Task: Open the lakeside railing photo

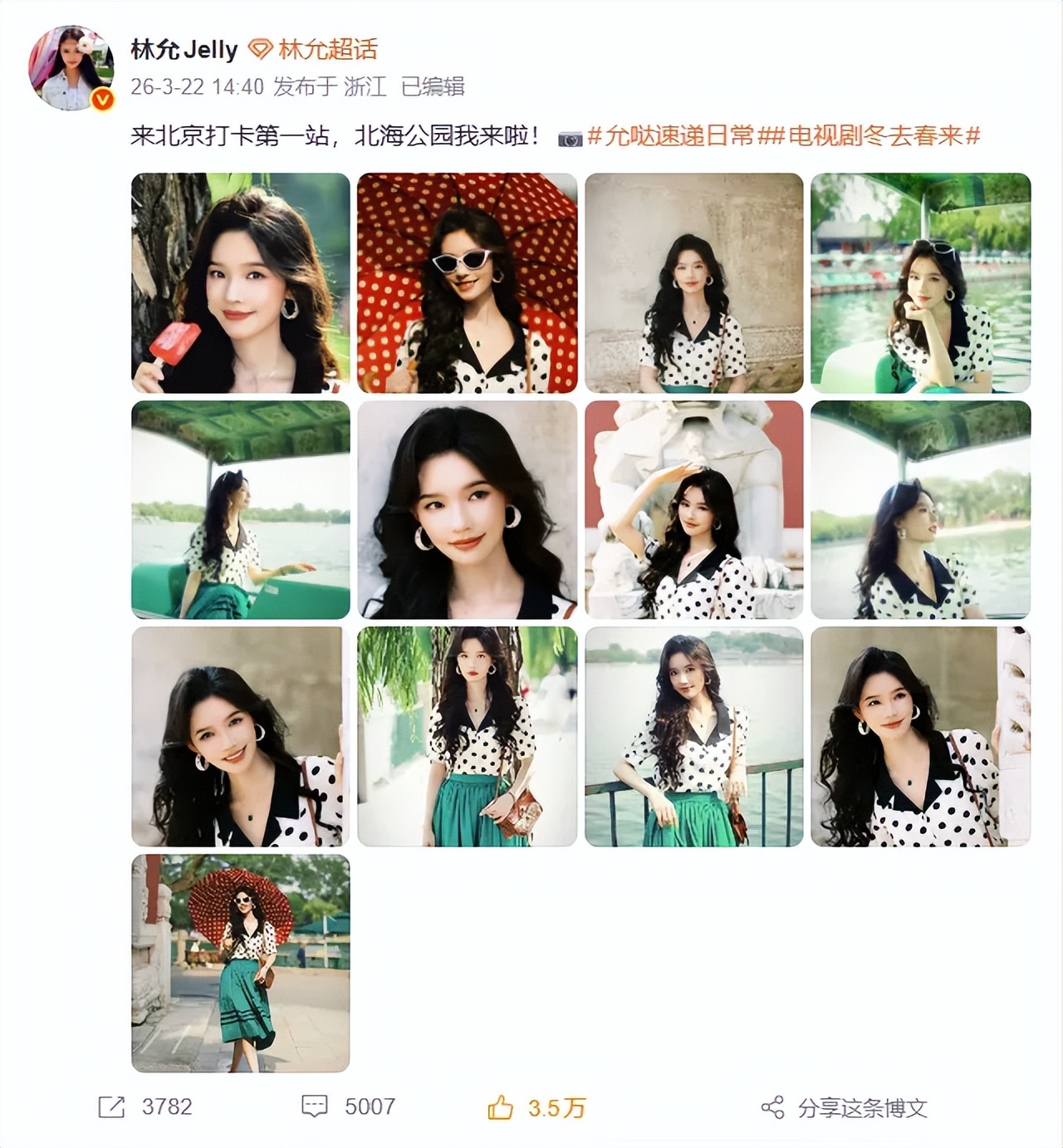Action: (x=693, y=736)
